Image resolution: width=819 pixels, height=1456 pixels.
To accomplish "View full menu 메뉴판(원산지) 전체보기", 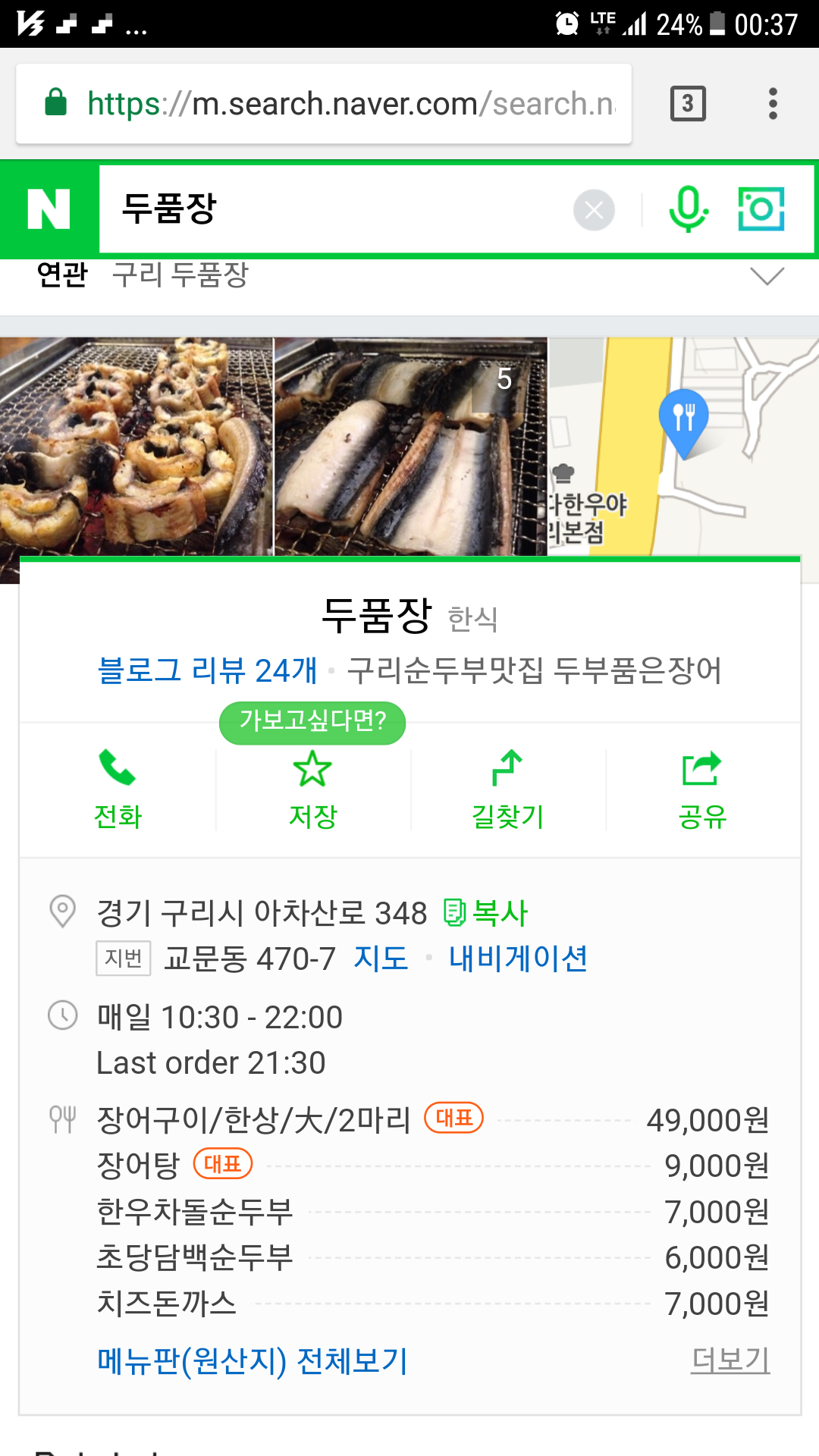I will 253,1361.
